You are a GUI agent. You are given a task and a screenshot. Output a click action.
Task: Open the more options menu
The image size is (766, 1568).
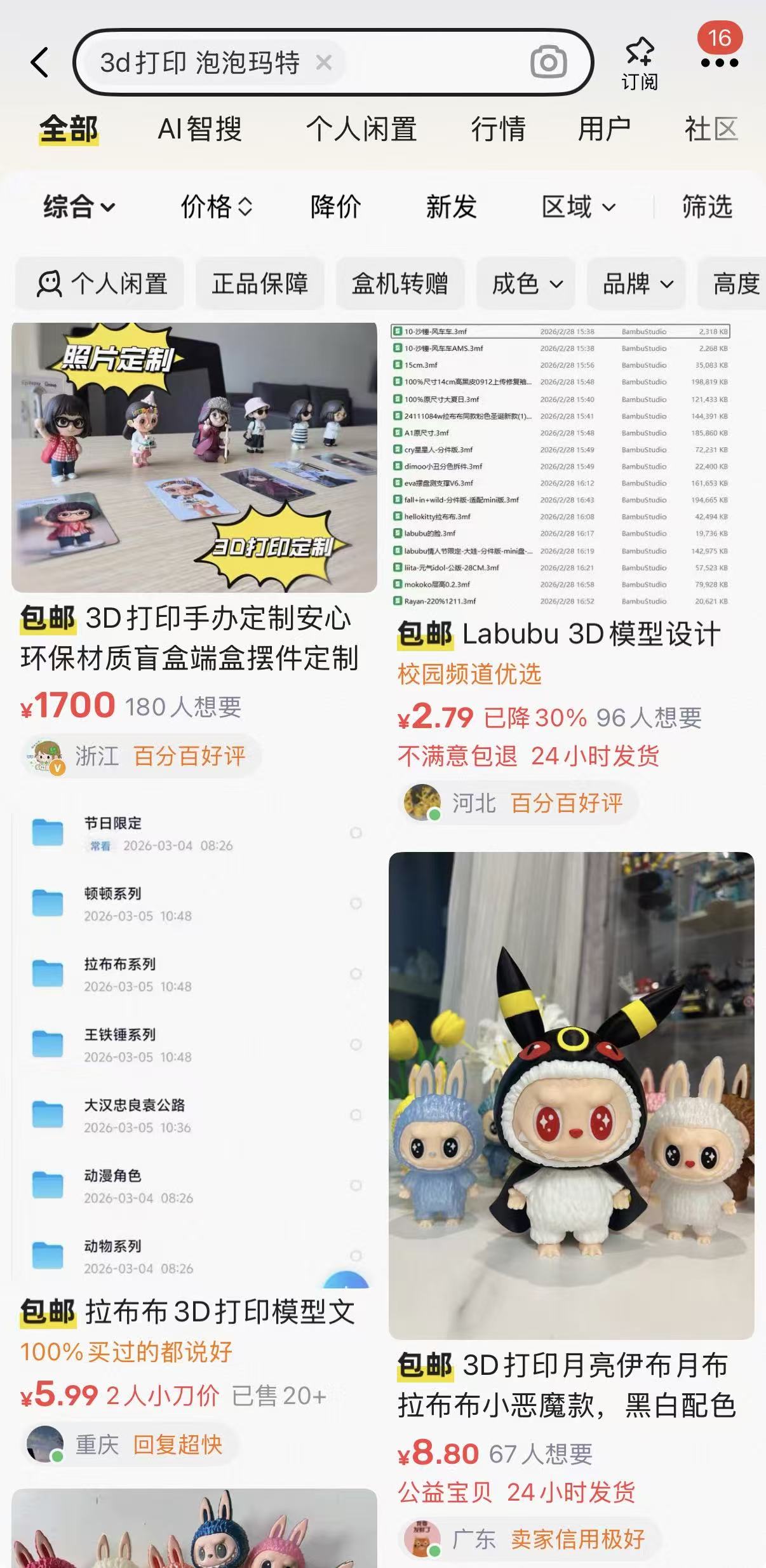[x=719, y=62]
